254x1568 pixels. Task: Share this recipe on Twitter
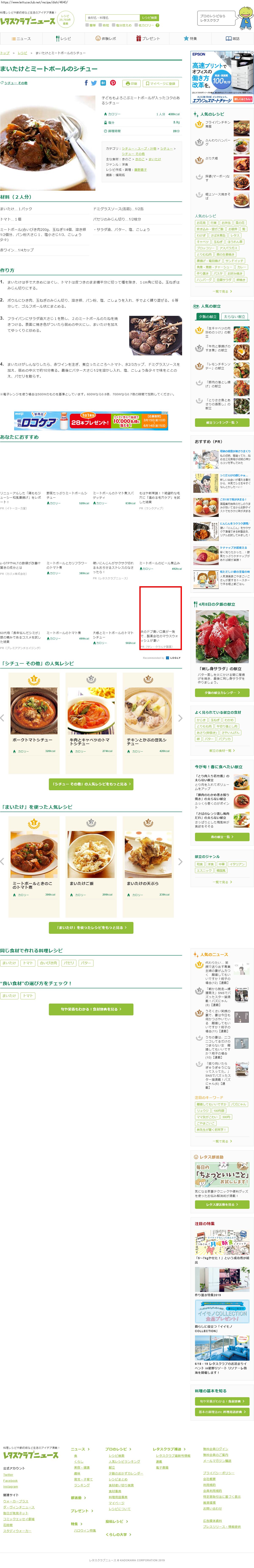click(94, 83)
